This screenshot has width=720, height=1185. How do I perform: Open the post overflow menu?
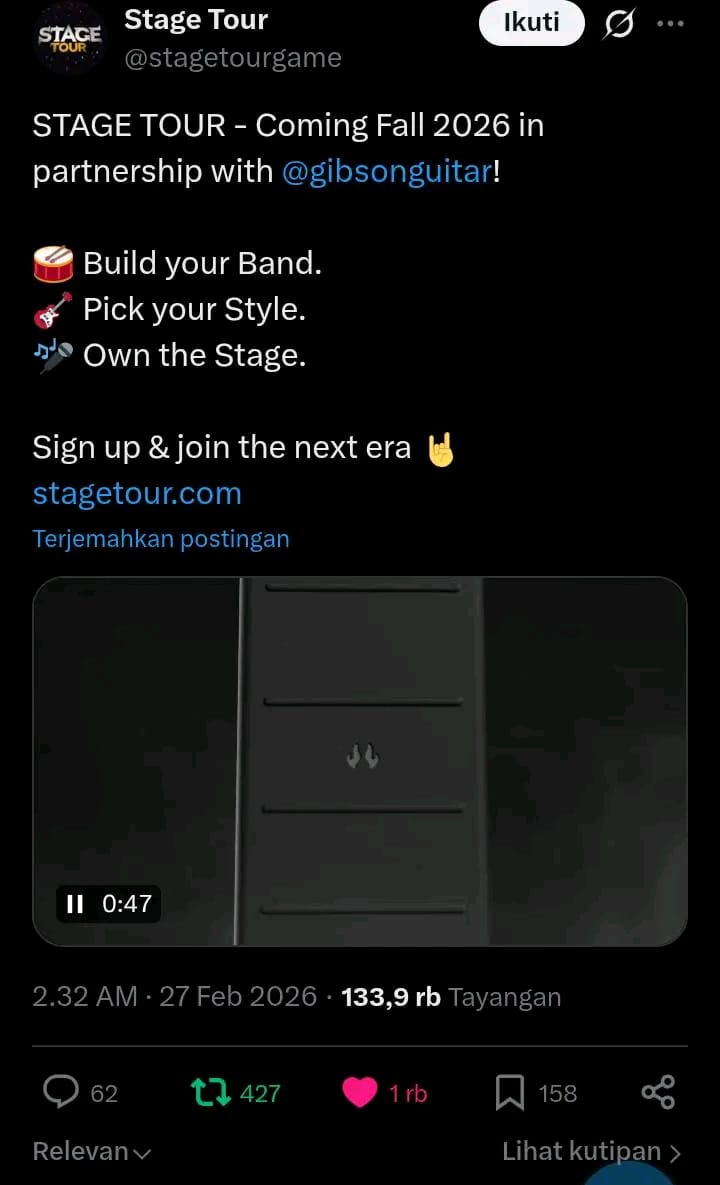670,24
